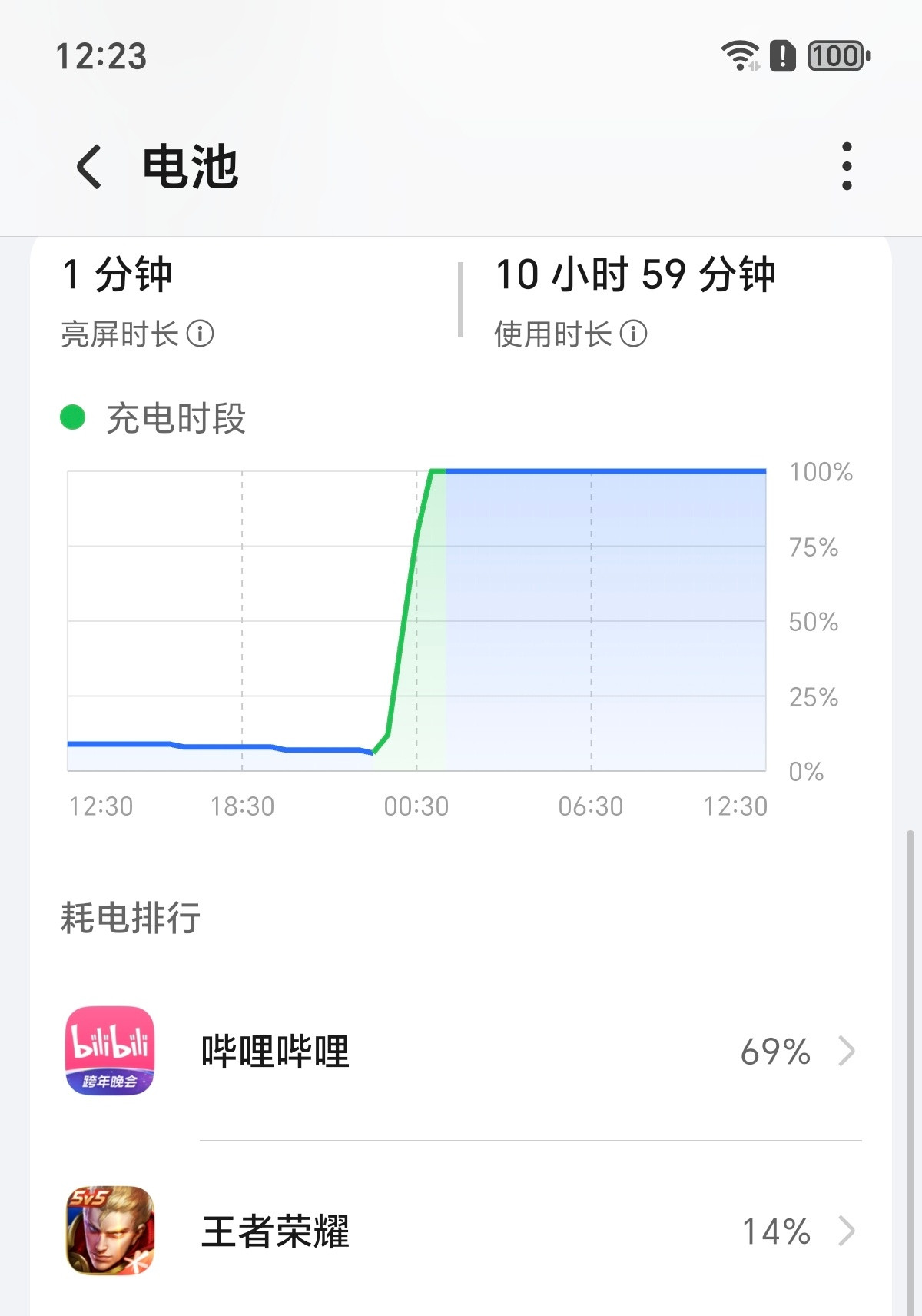Click the 12:30 label on chart axis
This screenshot has height=1316, width=922.
102,806
